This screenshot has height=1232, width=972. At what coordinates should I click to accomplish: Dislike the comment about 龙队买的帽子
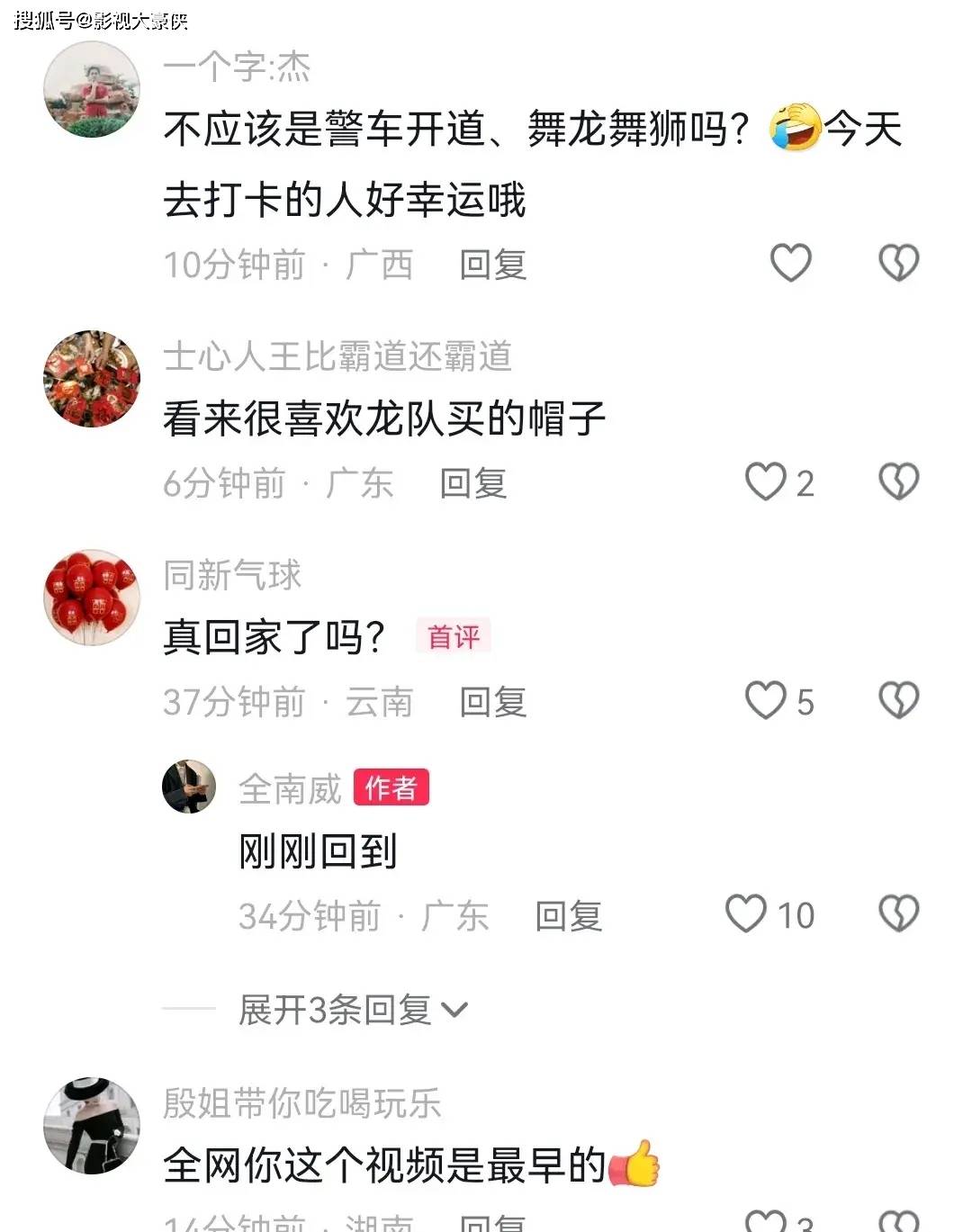(x=898, y=482)
